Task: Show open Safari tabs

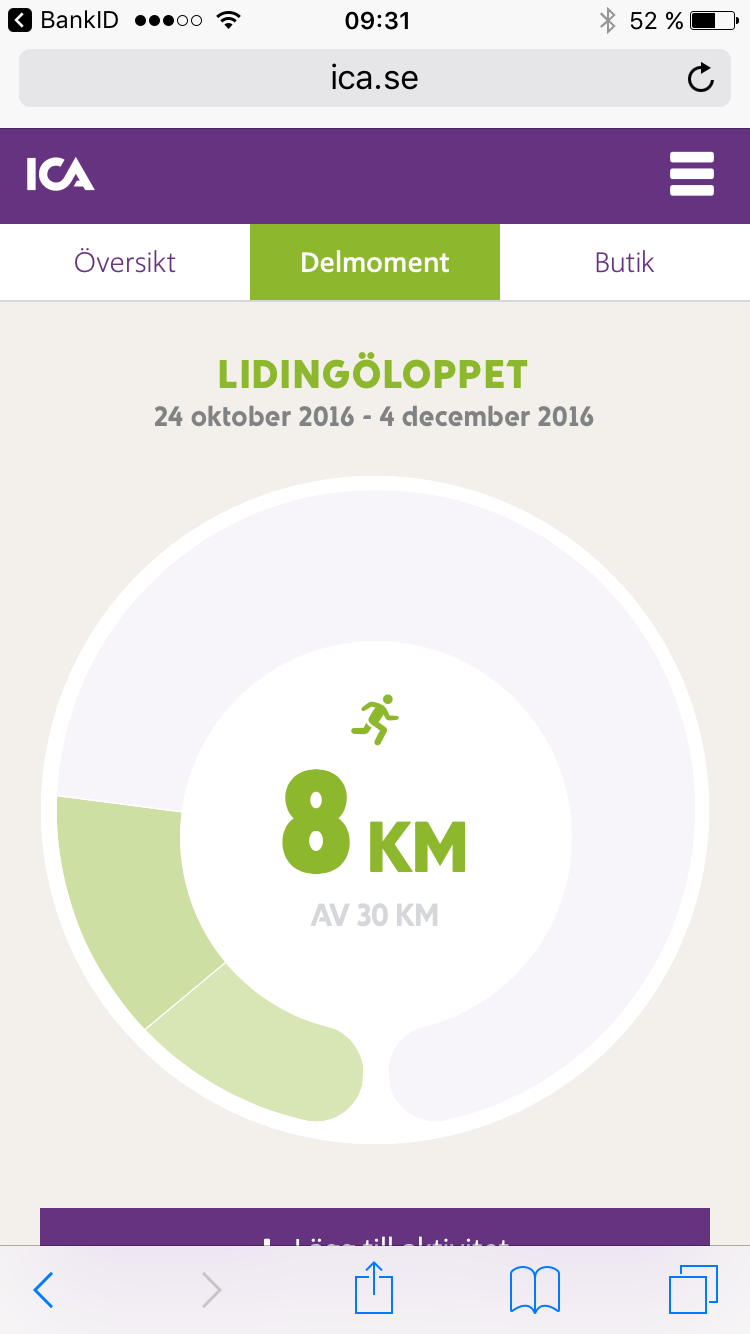Action: 693,1290
